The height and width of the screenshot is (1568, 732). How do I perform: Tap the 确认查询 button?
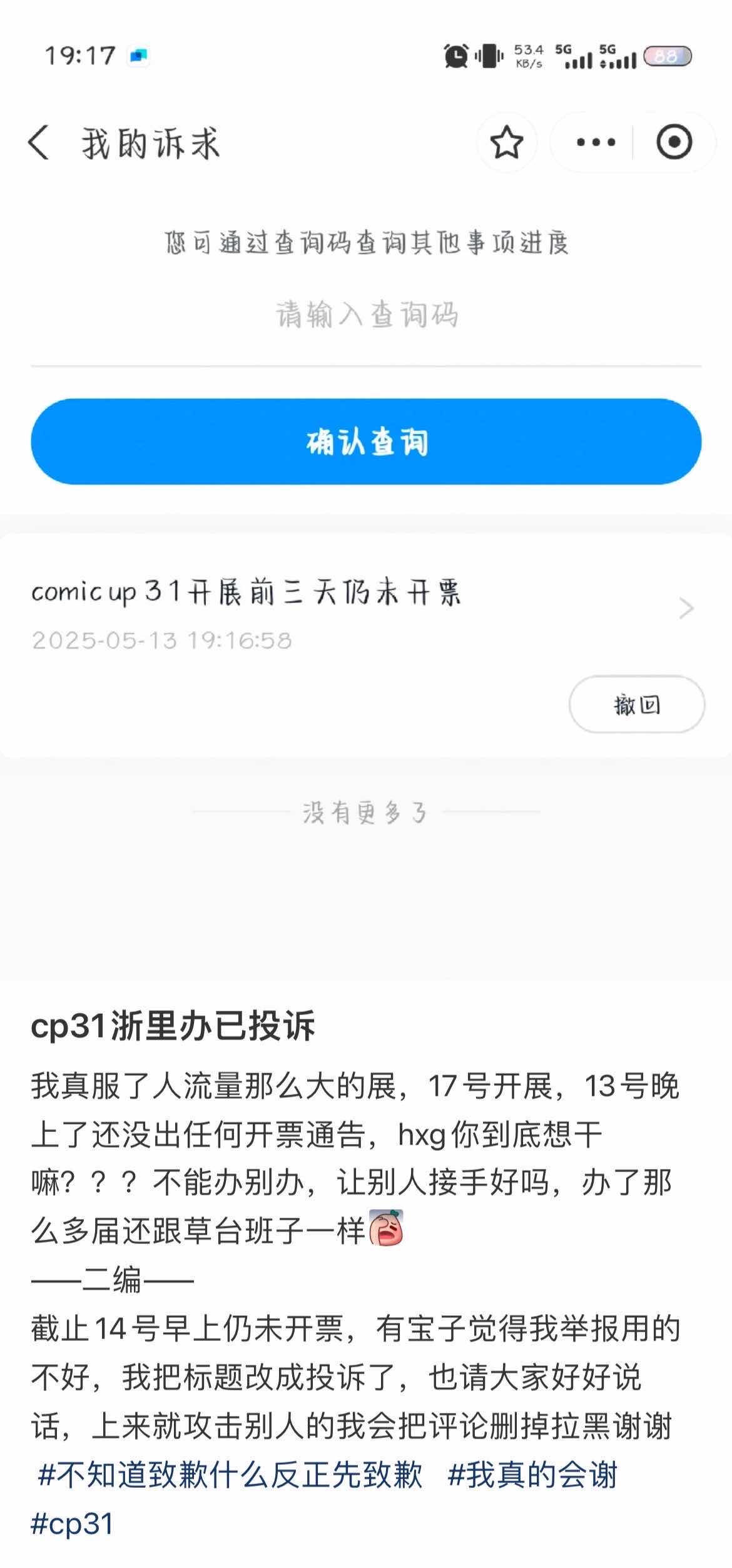pyautogui.click(x=366, y=442)
